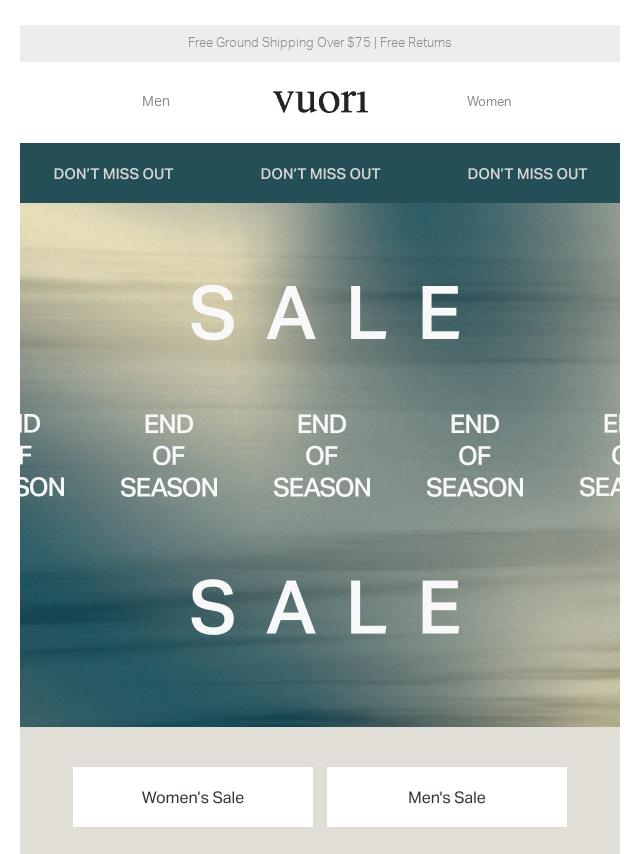The image size is (640, 854).
Task: Open the End of Season Sale banner
Action: (x=320, y=464)
